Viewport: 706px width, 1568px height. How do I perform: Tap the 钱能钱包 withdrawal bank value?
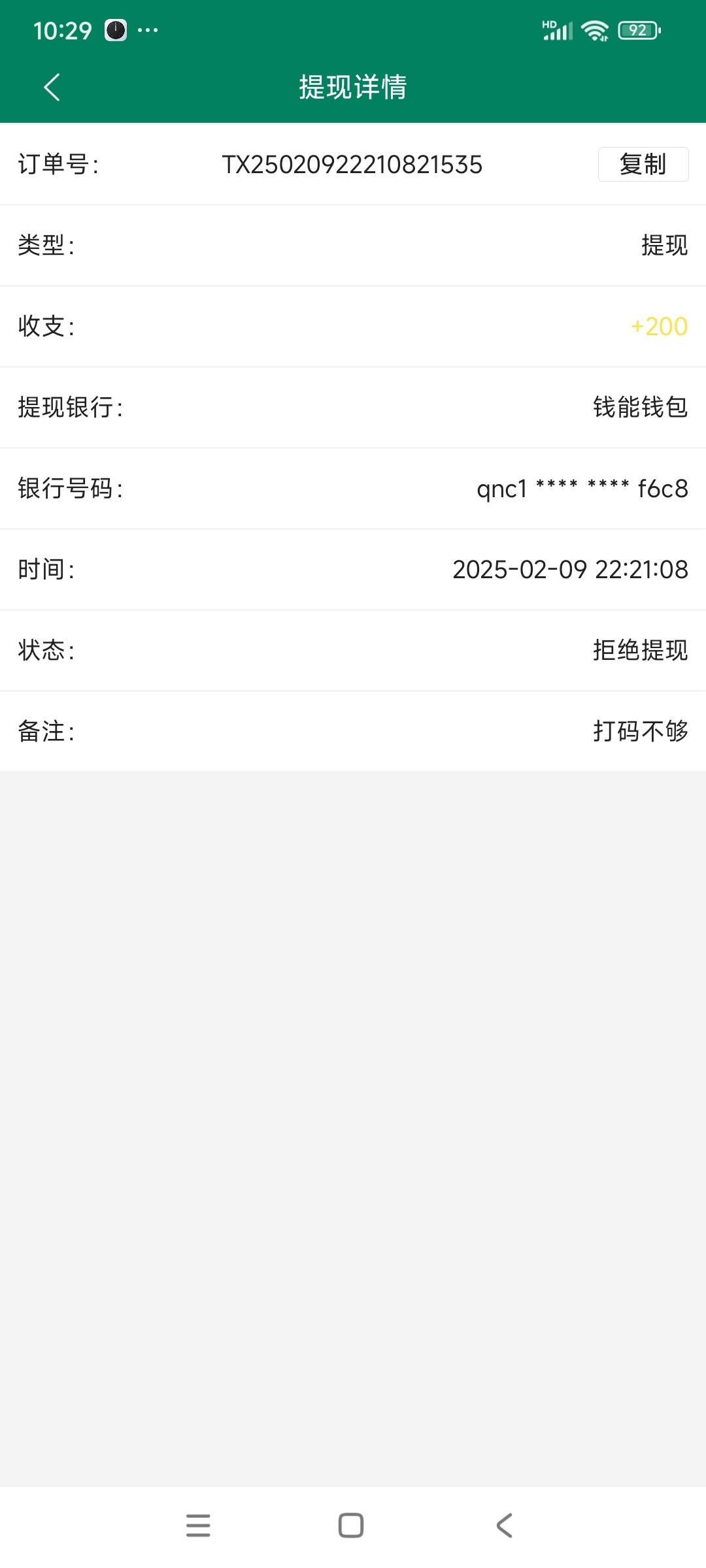pos(639,408)
